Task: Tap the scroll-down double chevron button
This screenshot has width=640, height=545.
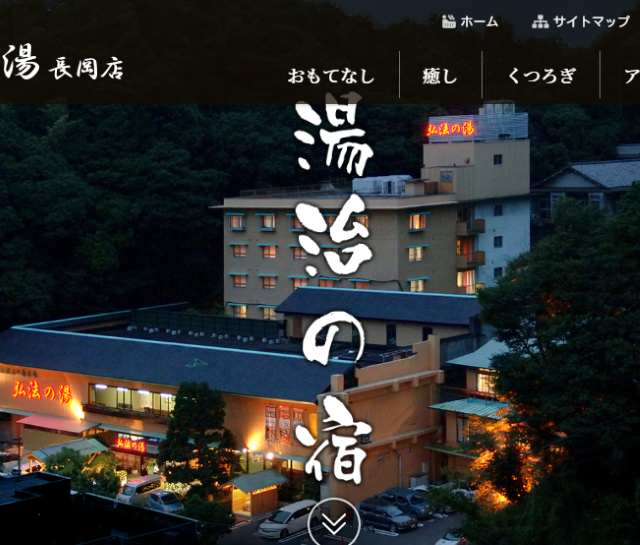Action: pyautogui.click(x=333, y=524)
